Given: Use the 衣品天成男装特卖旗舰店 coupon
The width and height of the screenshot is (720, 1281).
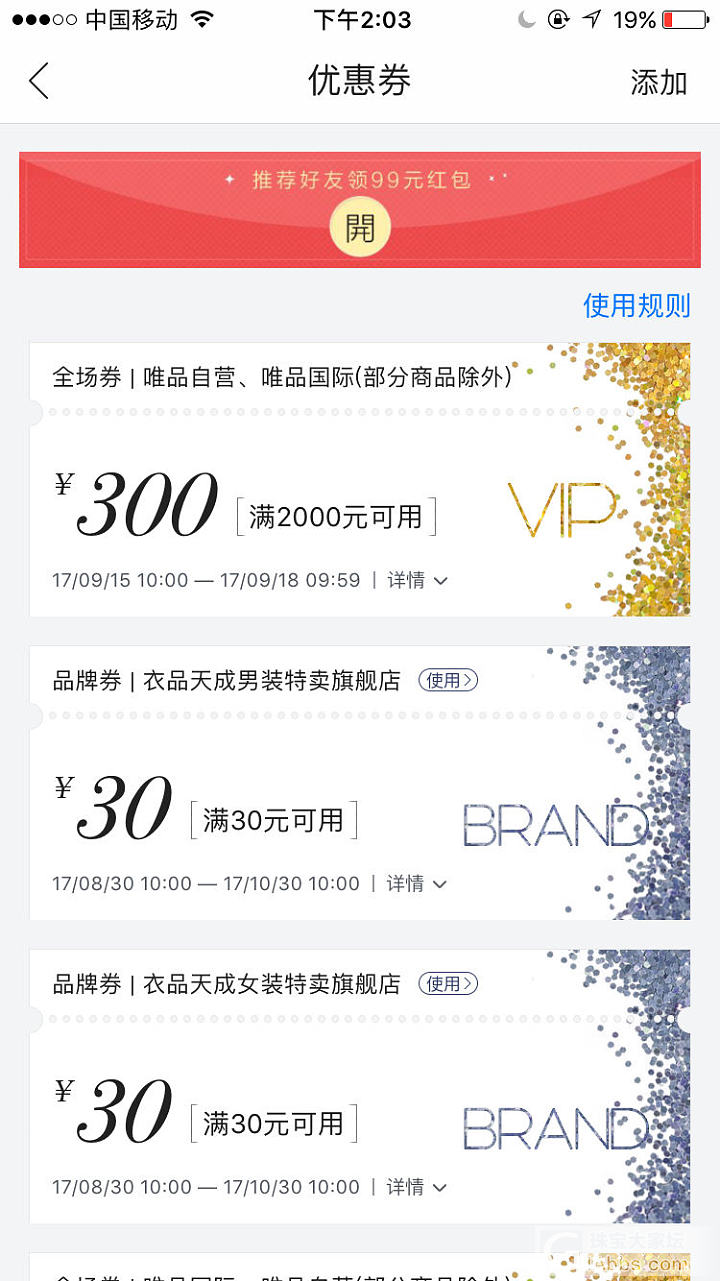Looking at the screenshot, I should click(447, 680).
